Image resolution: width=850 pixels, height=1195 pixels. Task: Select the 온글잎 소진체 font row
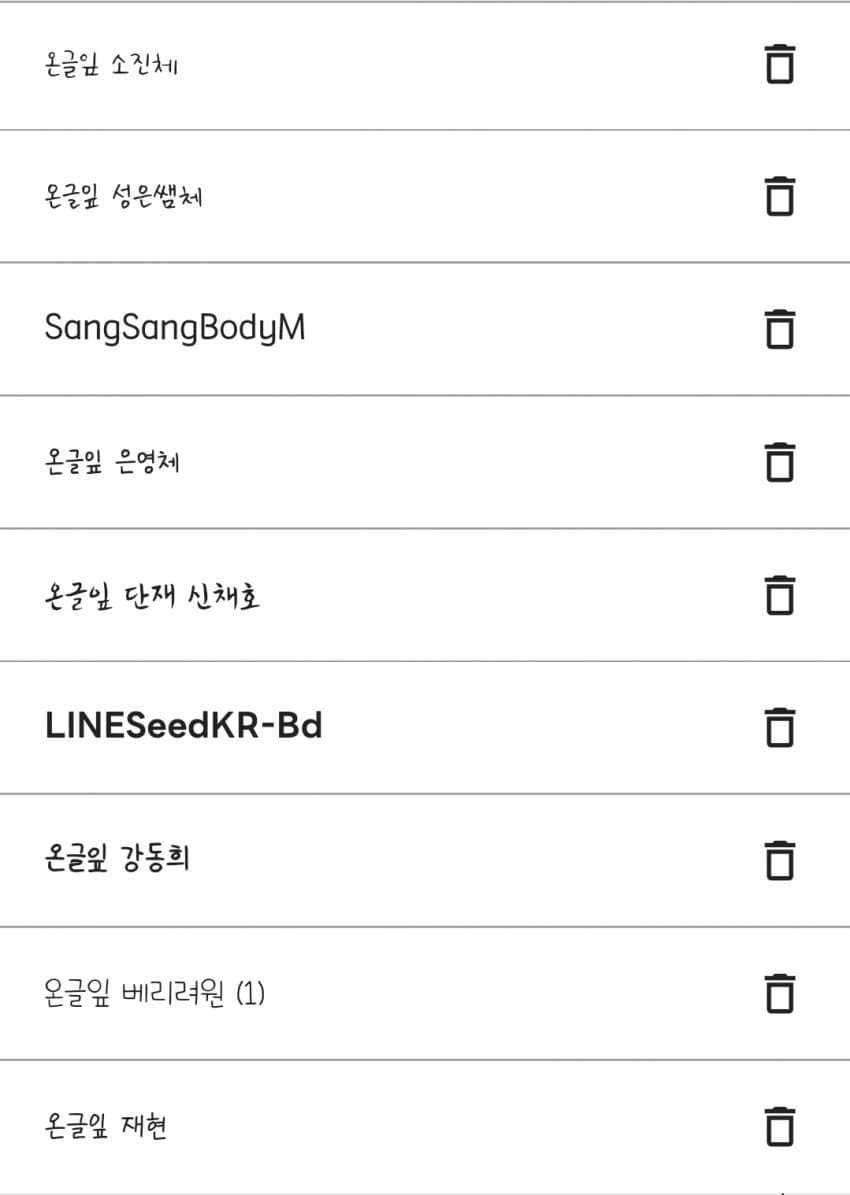pyautogui.click(x=112, y=66)
